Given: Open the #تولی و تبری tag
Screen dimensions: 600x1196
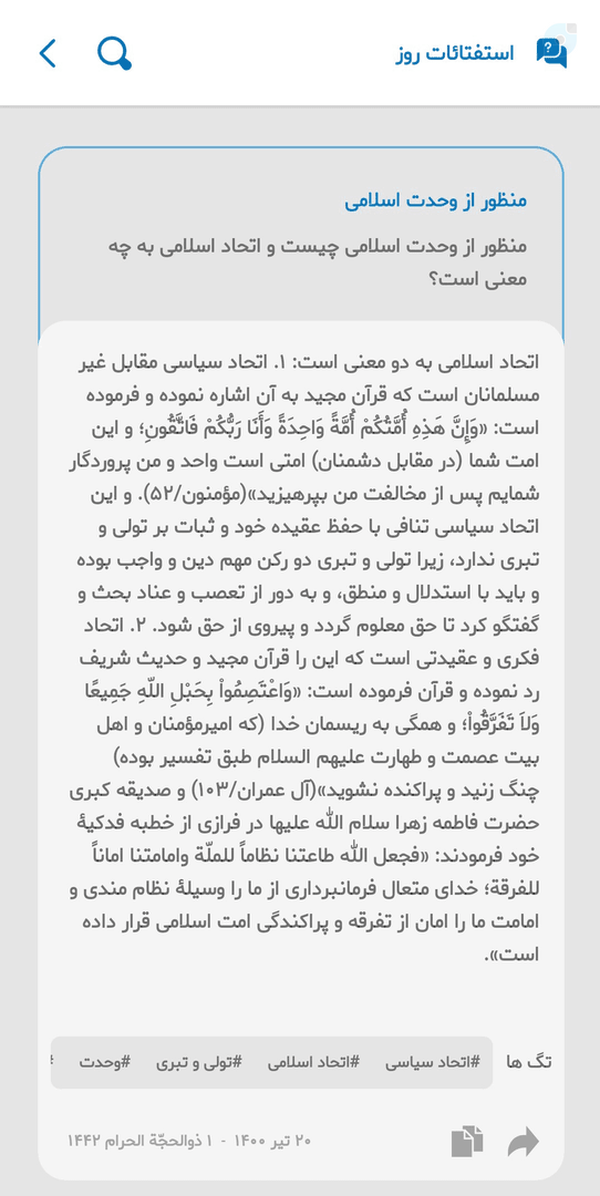Looking at the screenshot, I should pyautogui.click(x=199, y=1063).
